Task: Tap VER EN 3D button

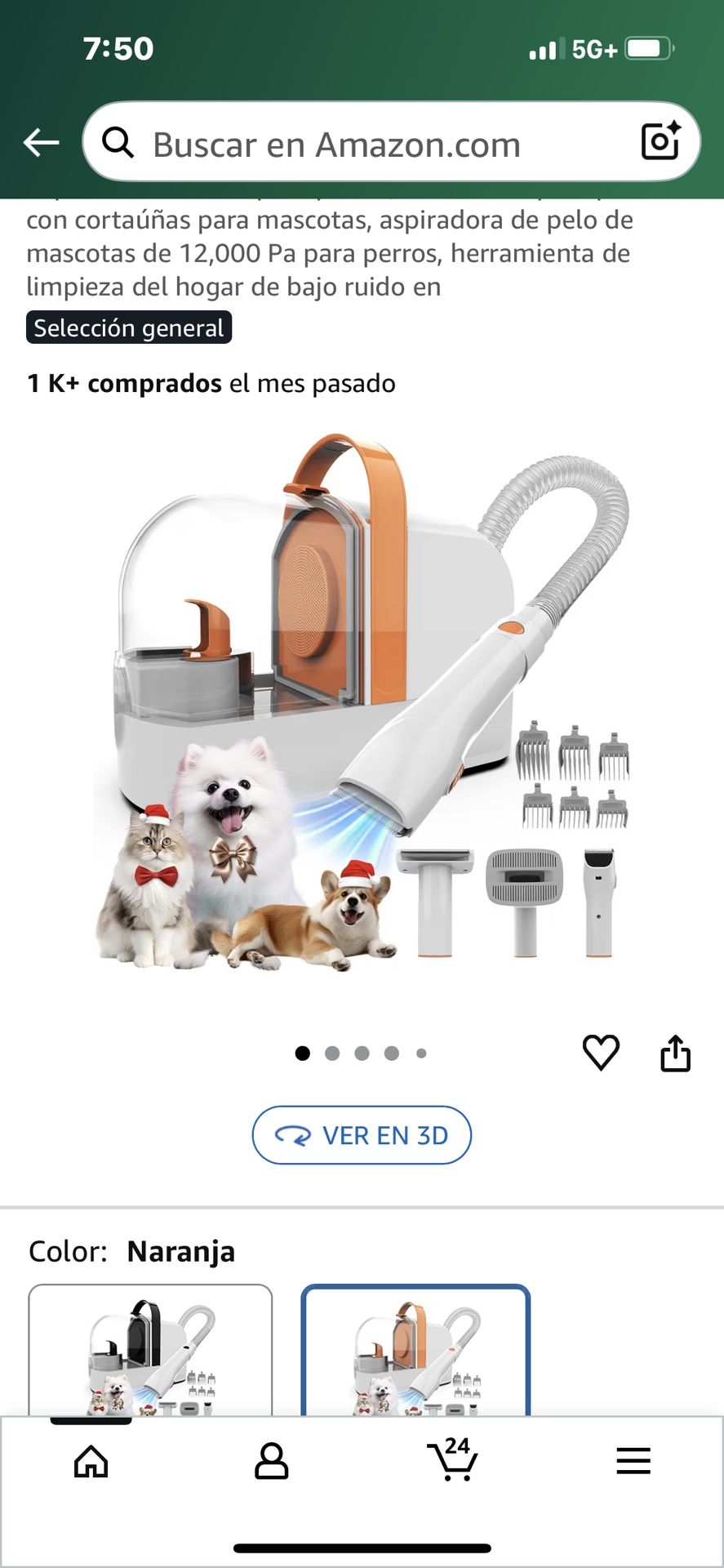Action: 362,1135
